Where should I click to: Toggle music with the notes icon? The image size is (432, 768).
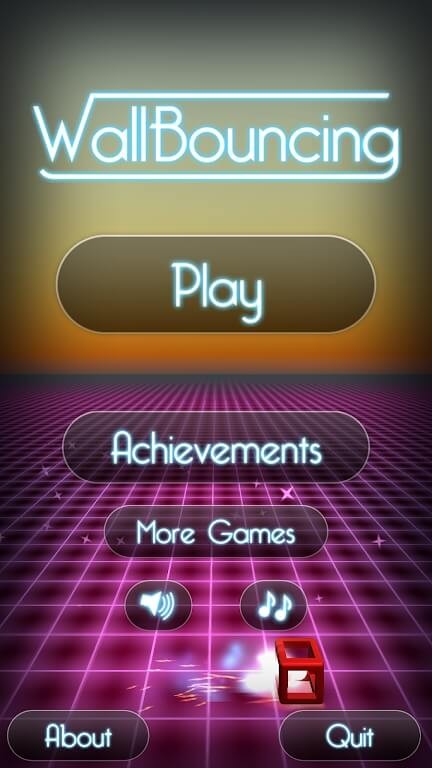click(x=274, y=605)
